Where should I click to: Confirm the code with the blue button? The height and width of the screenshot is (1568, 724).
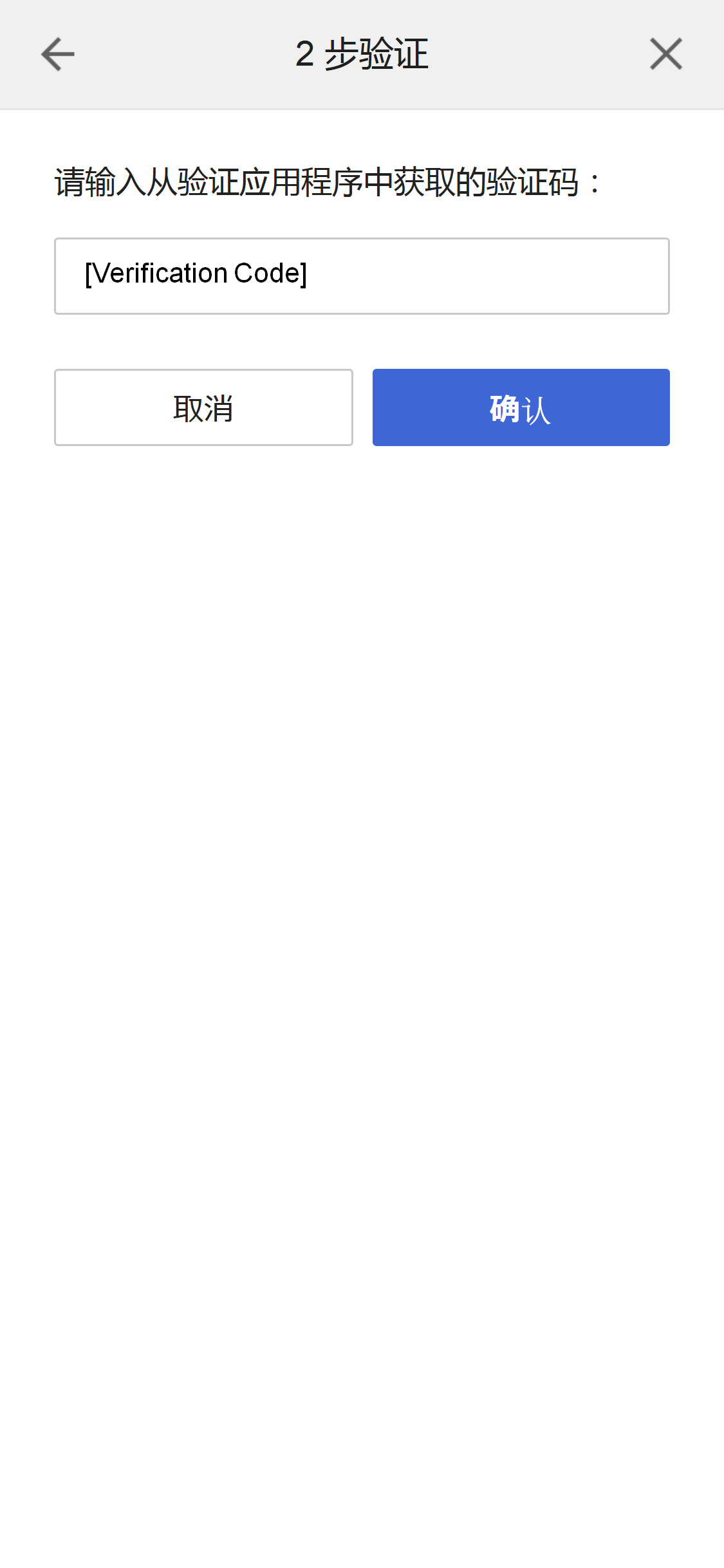(520, 407)
